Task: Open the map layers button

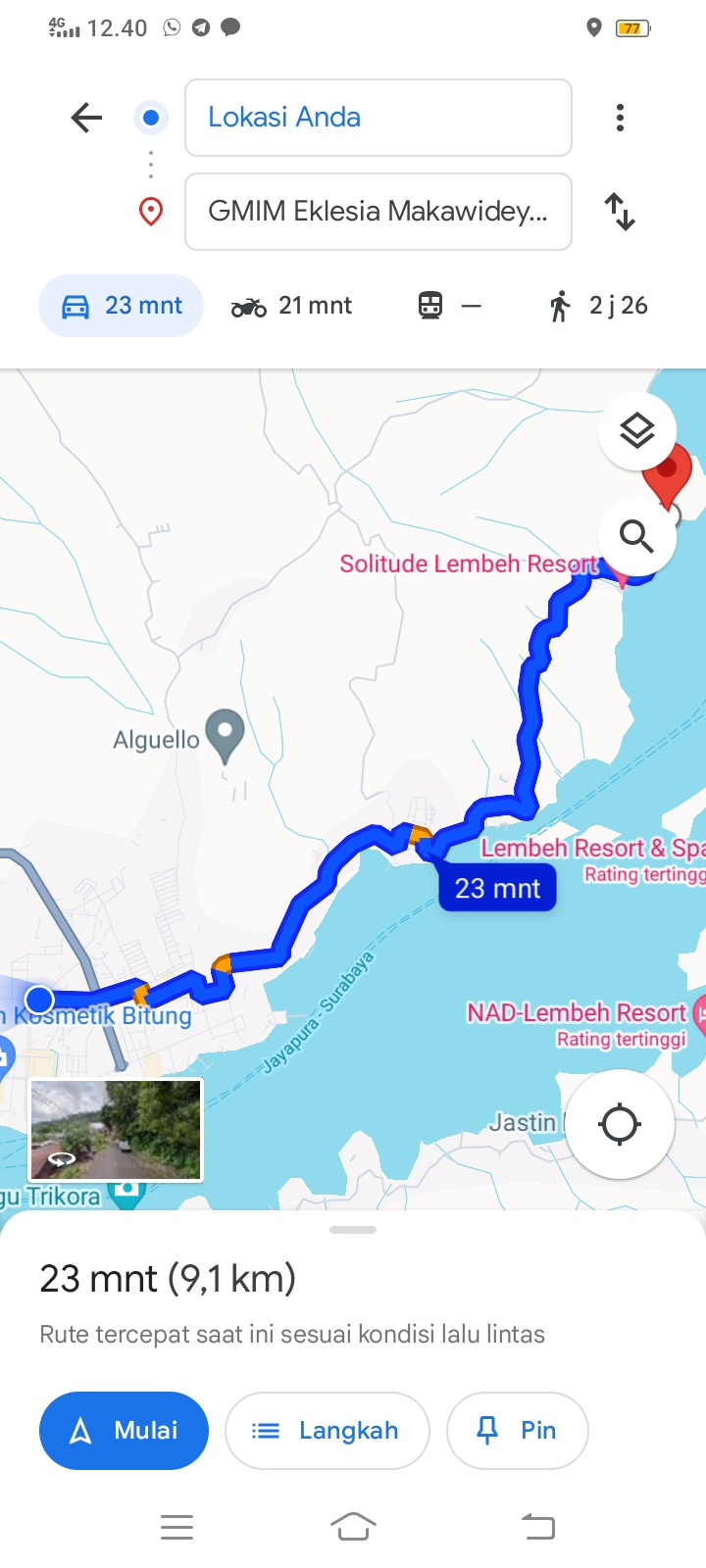Action: pyautogui.click(x=637, y=430)
